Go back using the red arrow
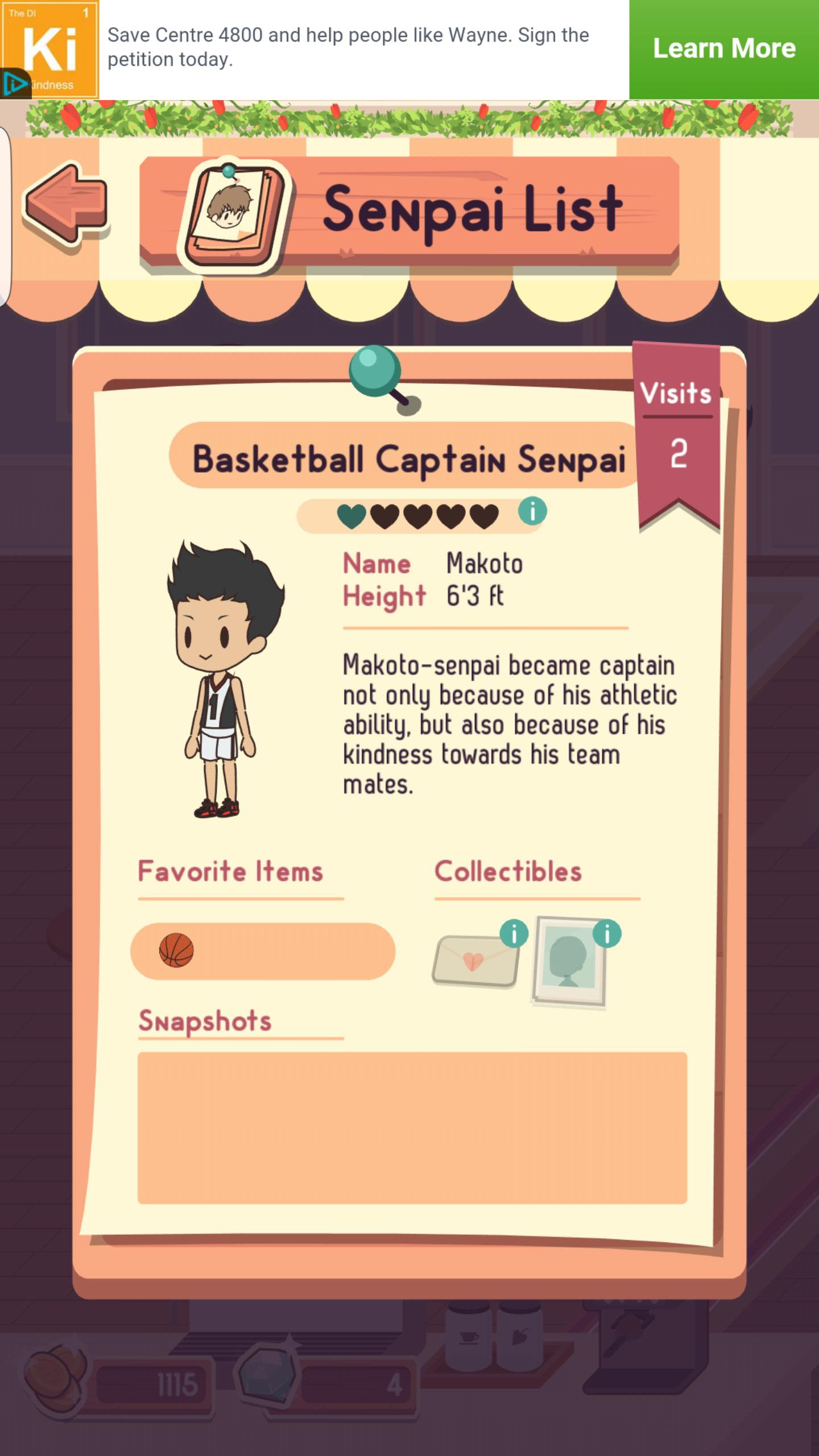819x1456 pixels. click(65, 203)
